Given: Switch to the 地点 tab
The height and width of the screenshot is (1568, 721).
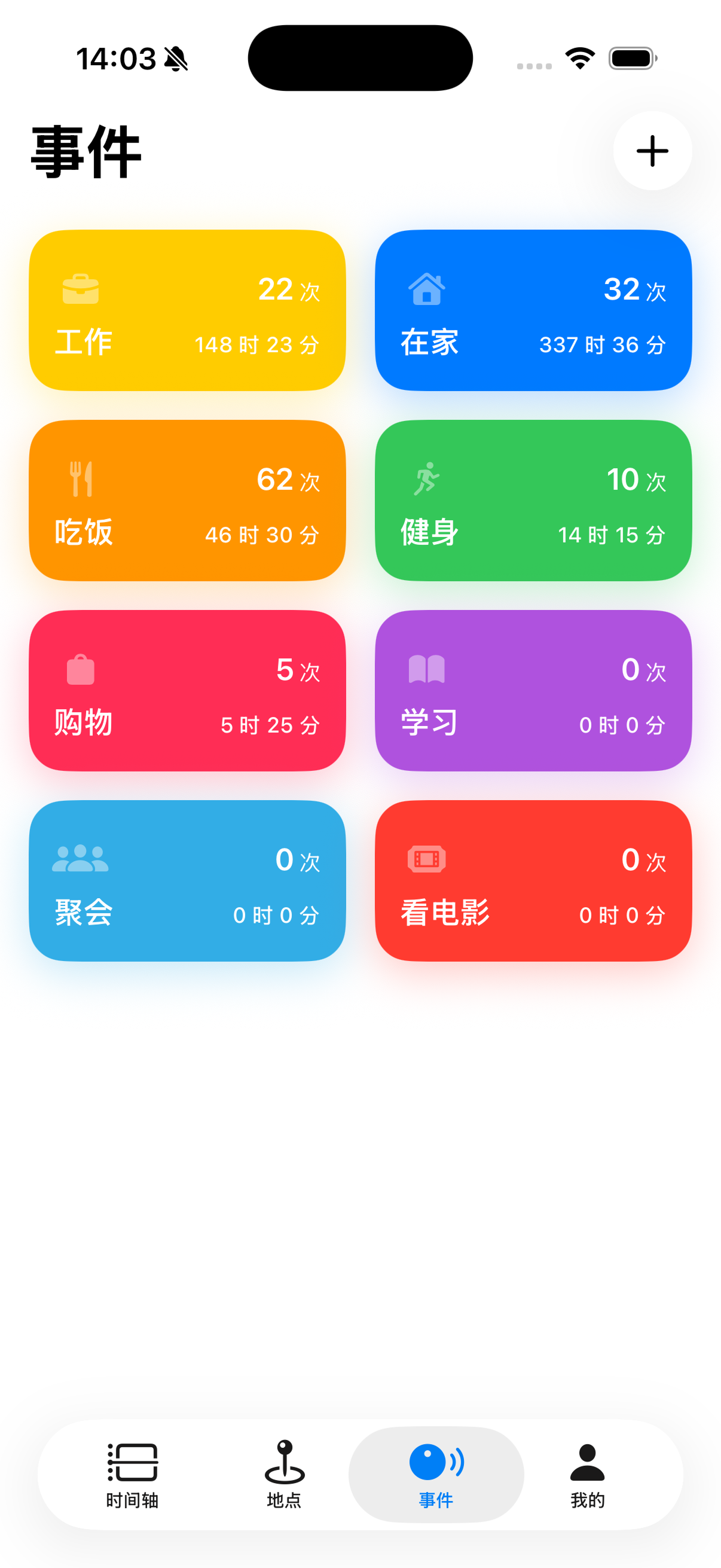Looking at the screenshot, I should [284, 1474].
